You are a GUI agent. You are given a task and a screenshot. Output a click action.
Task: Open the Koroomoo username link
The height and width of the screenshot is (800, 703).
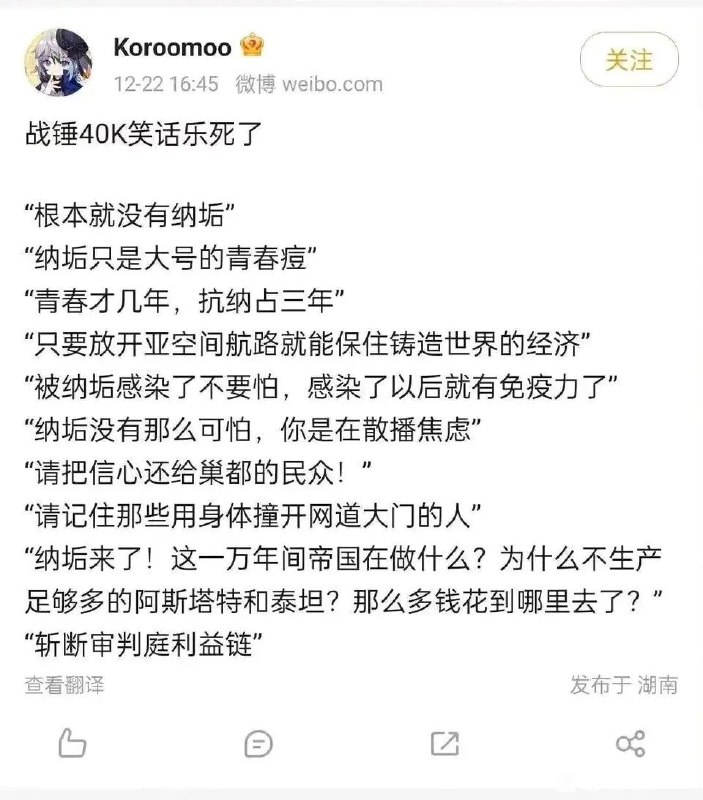[172, 47]
